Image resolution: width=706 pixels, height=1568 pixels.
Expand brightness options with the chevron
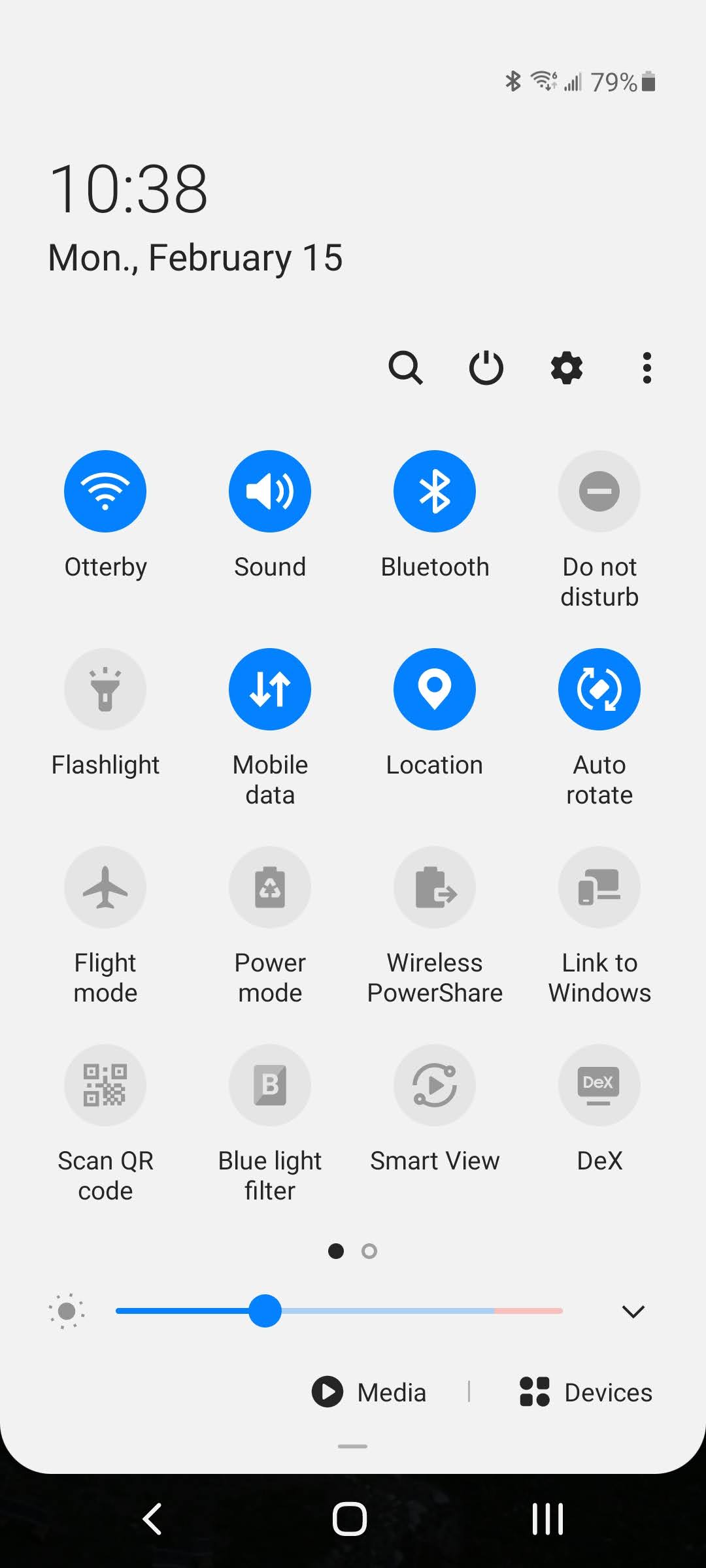pyautogui.click(x=633, y=1311)
